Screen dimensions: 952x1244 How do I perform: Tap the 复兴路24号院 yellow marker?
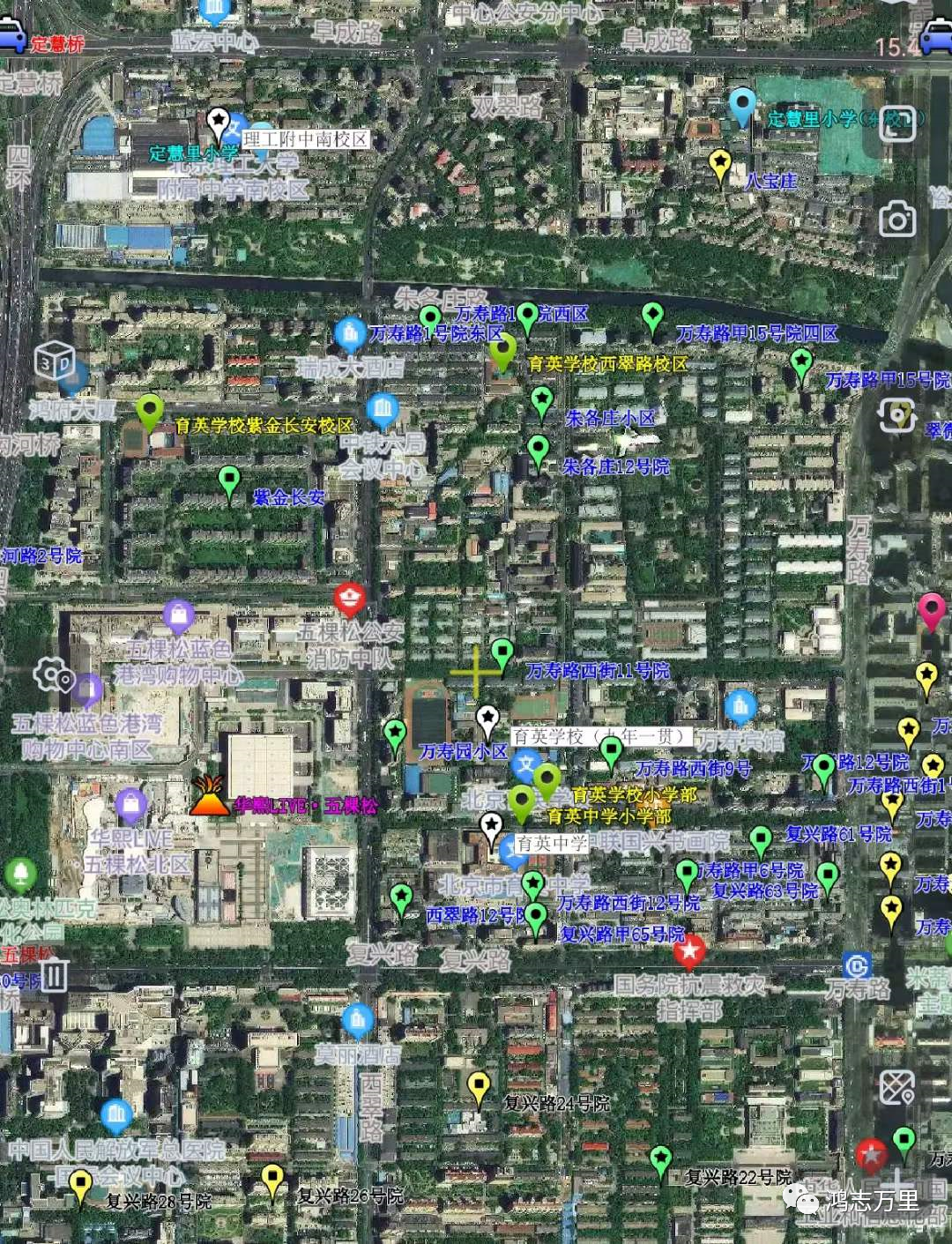pyautogui.click(x=478, y=1088)
